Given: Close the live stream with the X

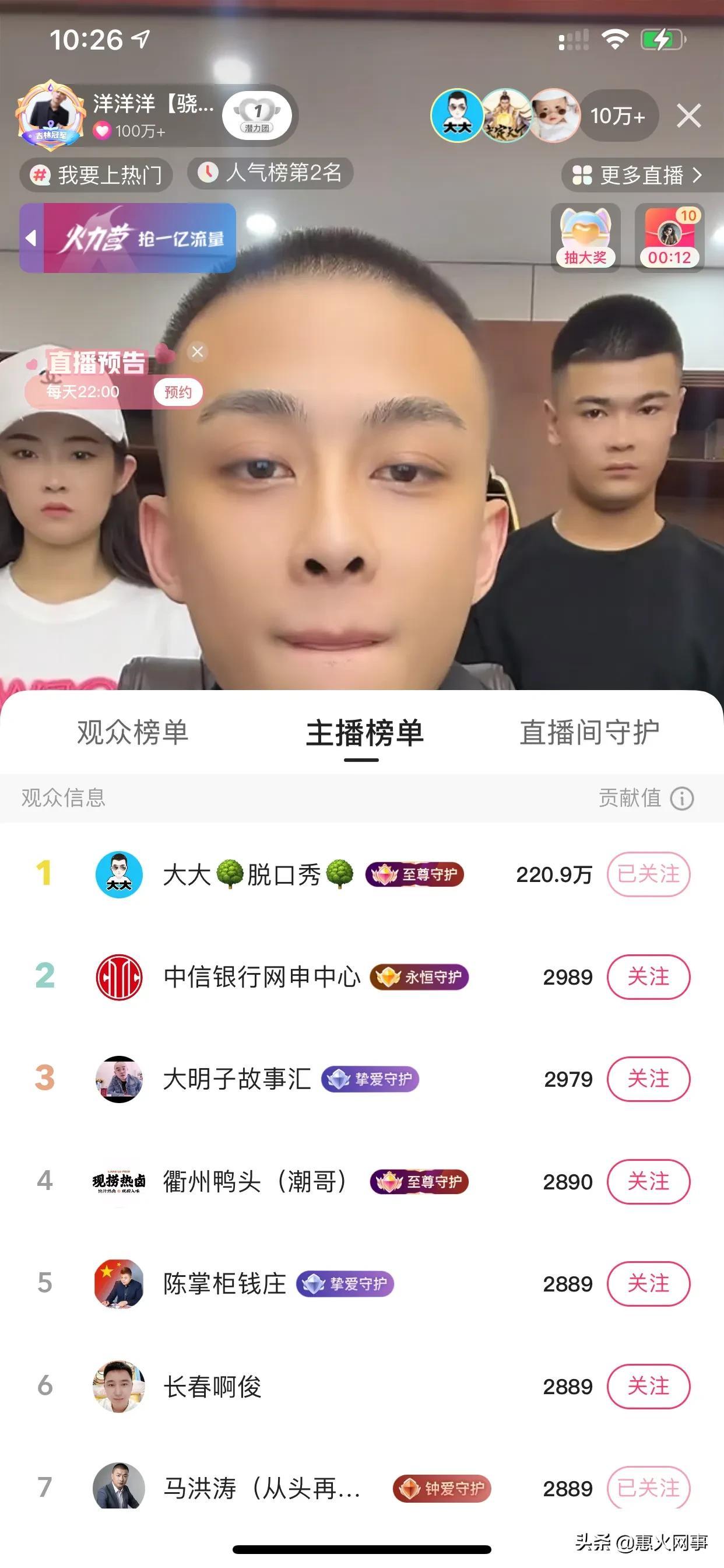Looking at the screenshot, I should (688, 116).
